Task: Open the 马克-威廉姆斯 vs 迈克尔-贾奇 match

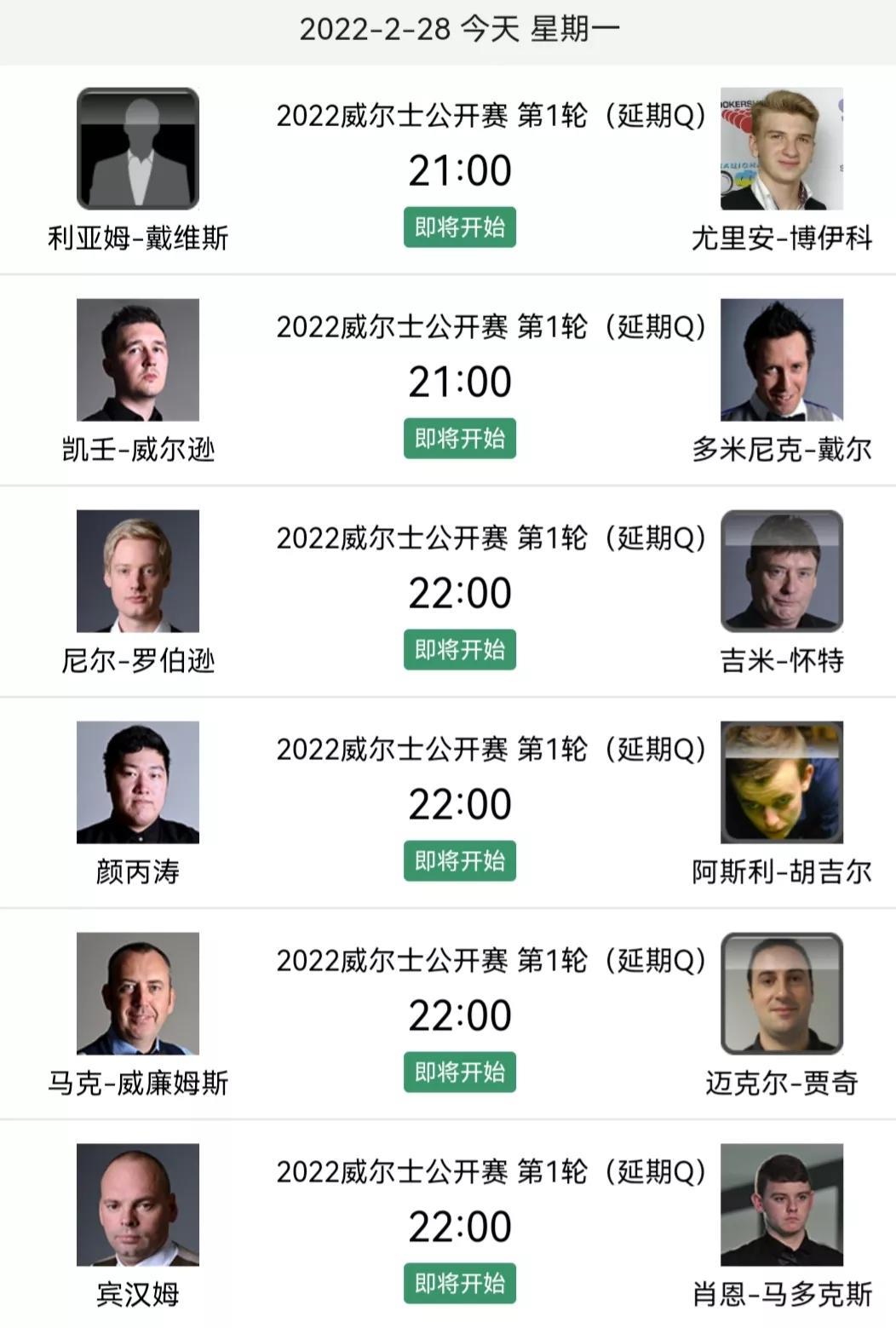Action: pyautogui.click(x=460, y=1015)
